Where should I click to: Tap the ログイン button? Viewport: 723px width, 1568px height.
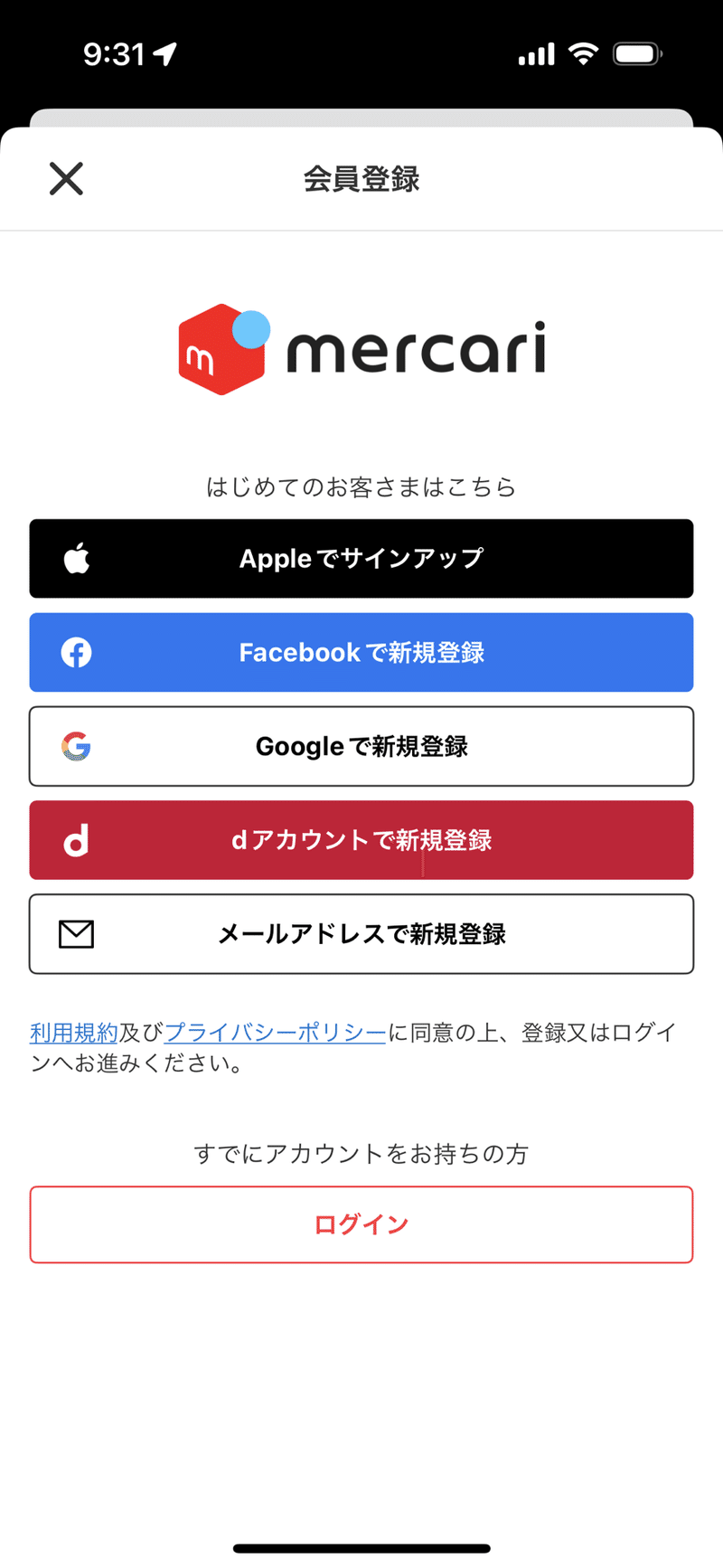(x=361, y=1225)
